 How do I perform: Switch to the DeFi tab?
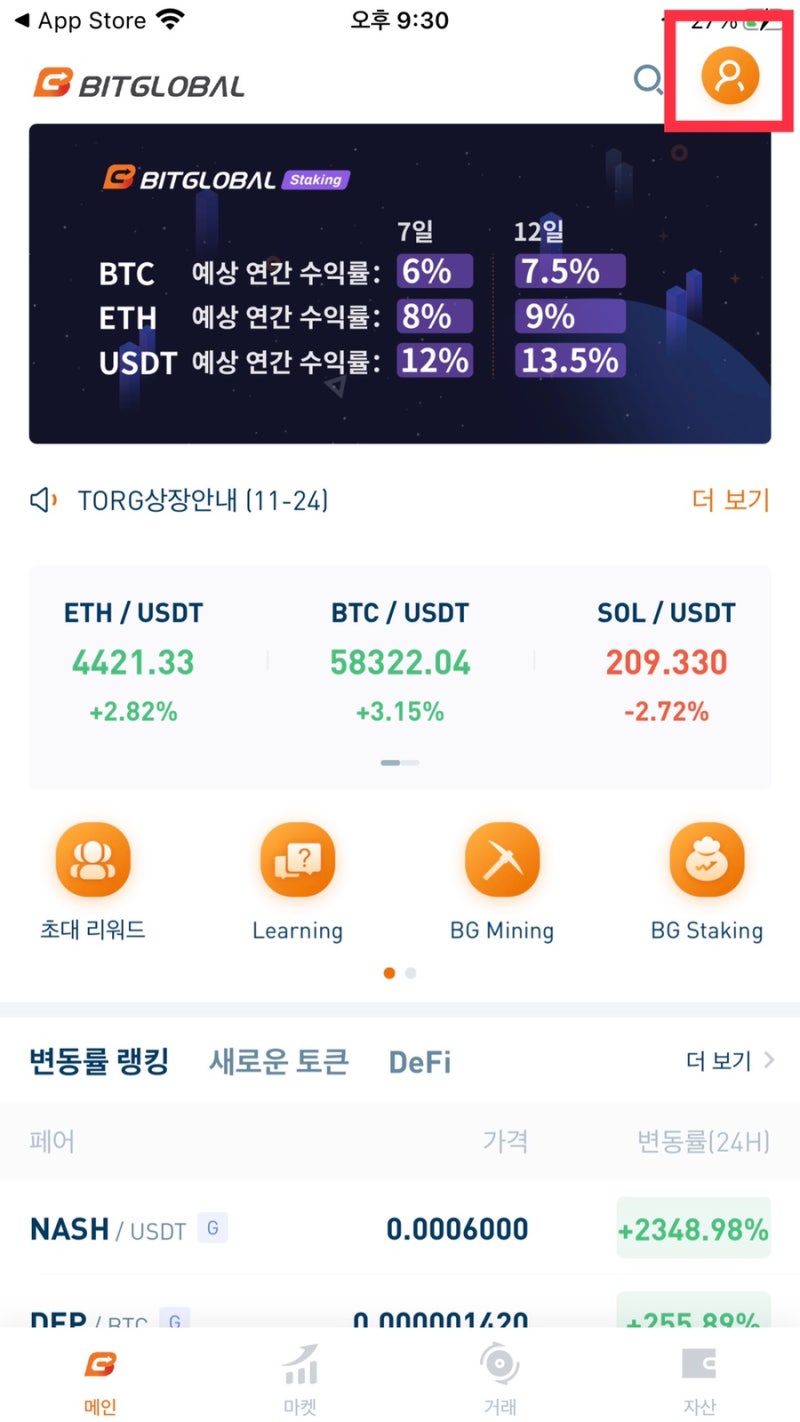pyautogui.click(x=419, y=1061)
